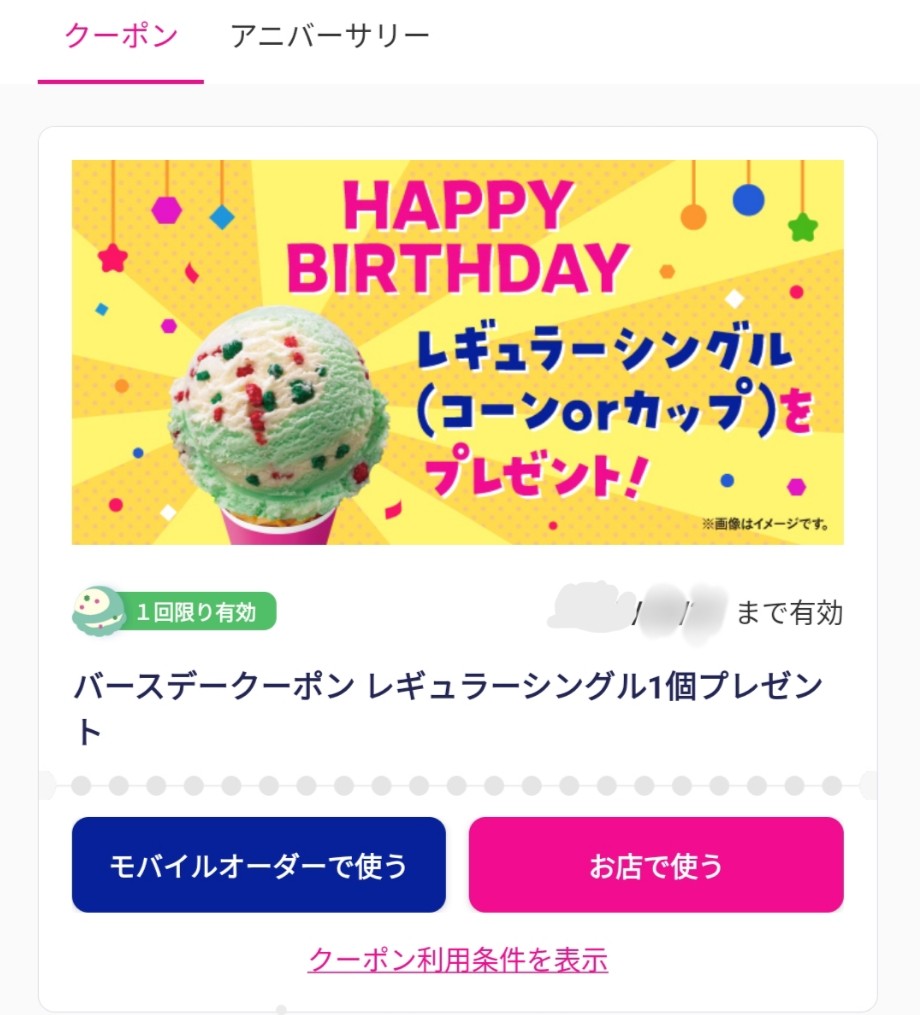Open the Happy Birthday coupon banner
Screen dimensions: 920x1015
coord(458,352)
